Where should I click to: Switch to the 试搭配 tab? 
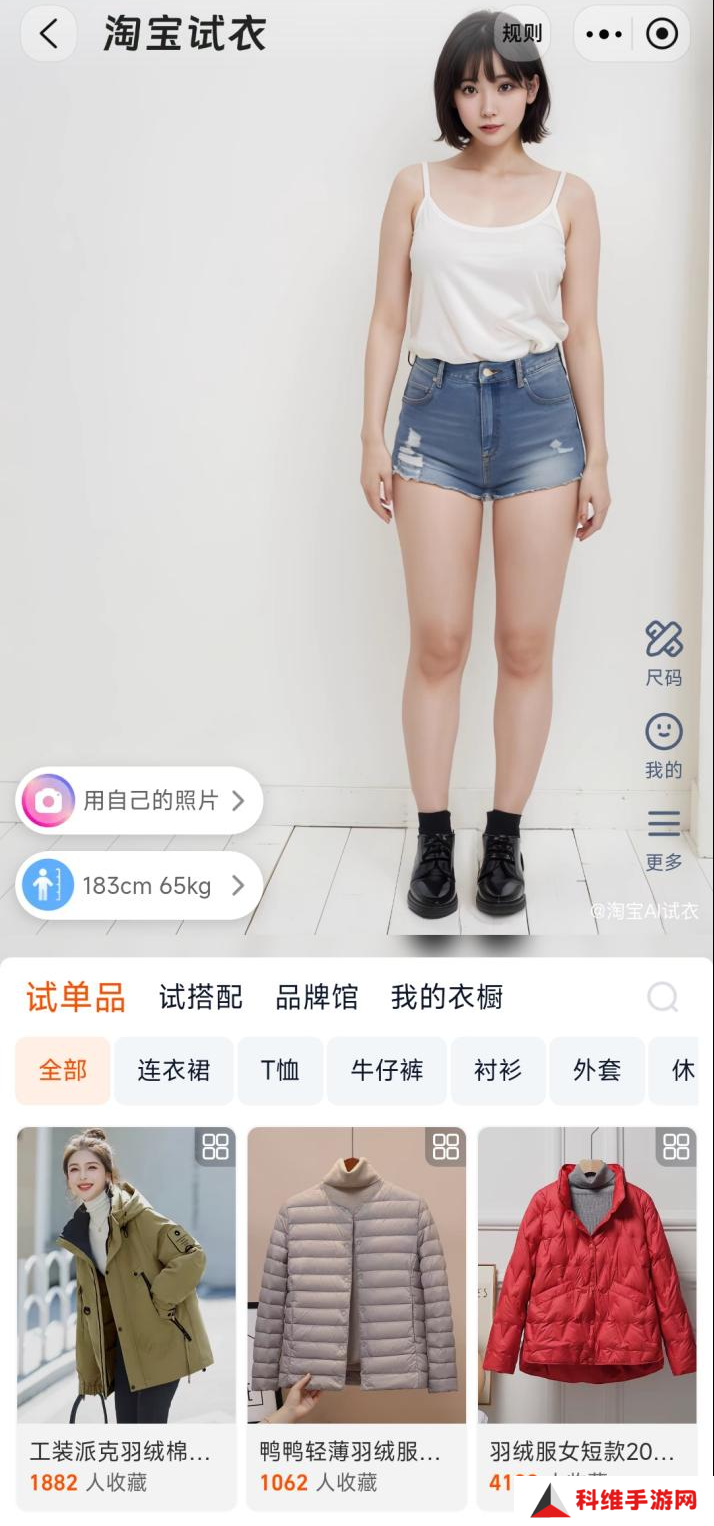(201, 997)
